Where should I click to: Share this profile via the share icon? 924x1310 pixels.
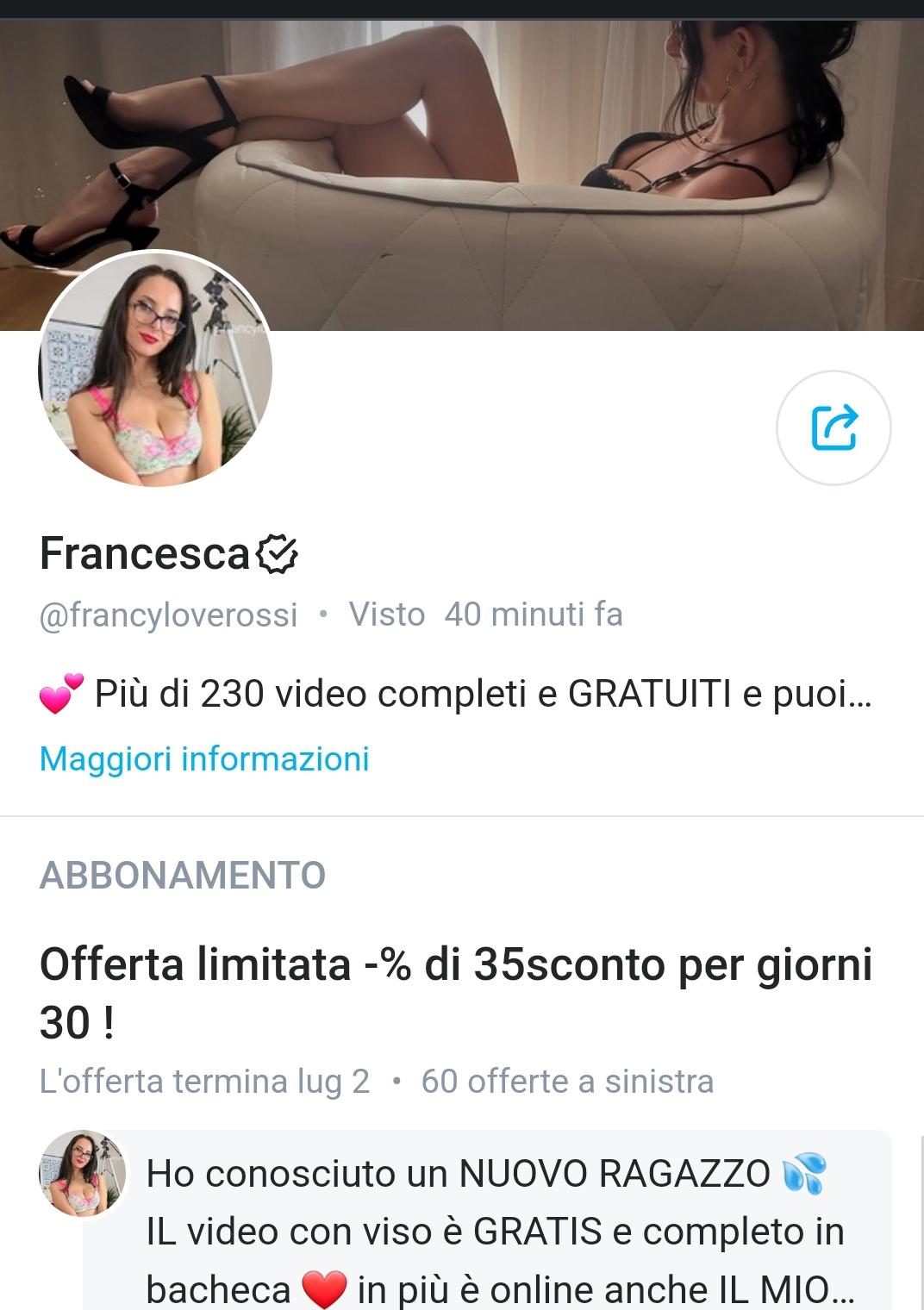tap(833, 427)
